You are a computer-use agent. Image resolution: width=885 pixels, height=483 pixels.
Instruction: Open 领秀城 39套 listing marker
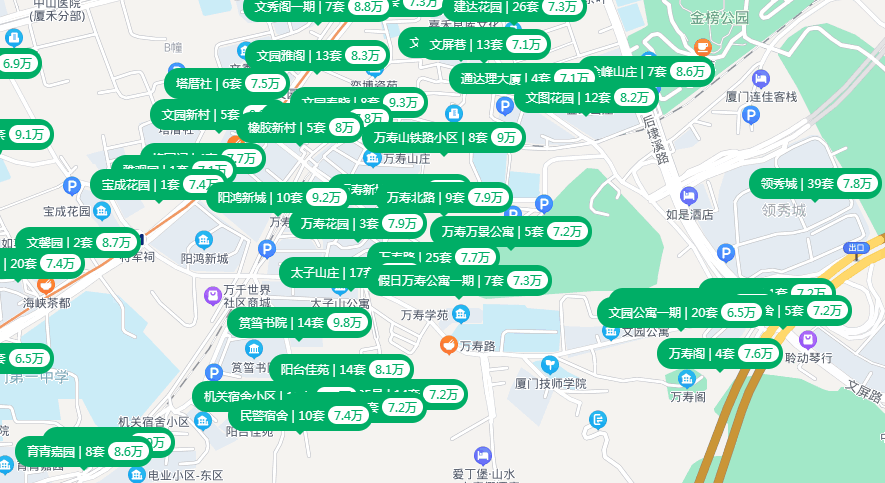tap(814, 184)
